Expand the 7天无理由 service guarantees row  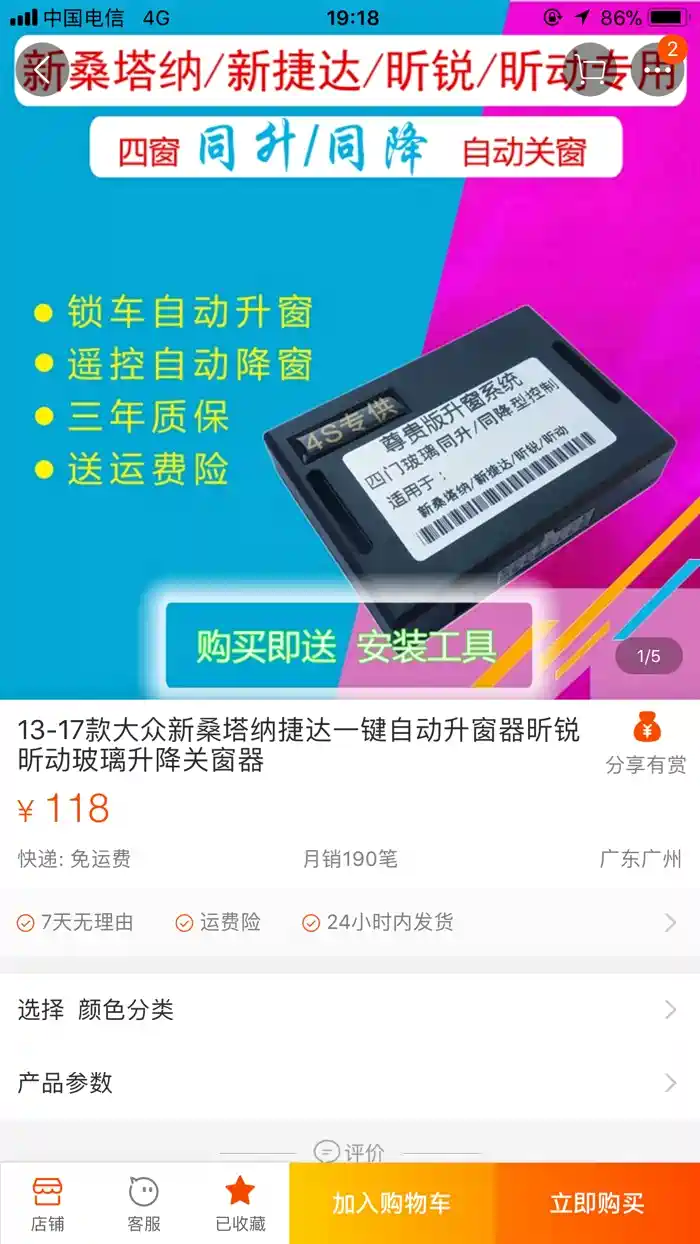coord(350,922)
